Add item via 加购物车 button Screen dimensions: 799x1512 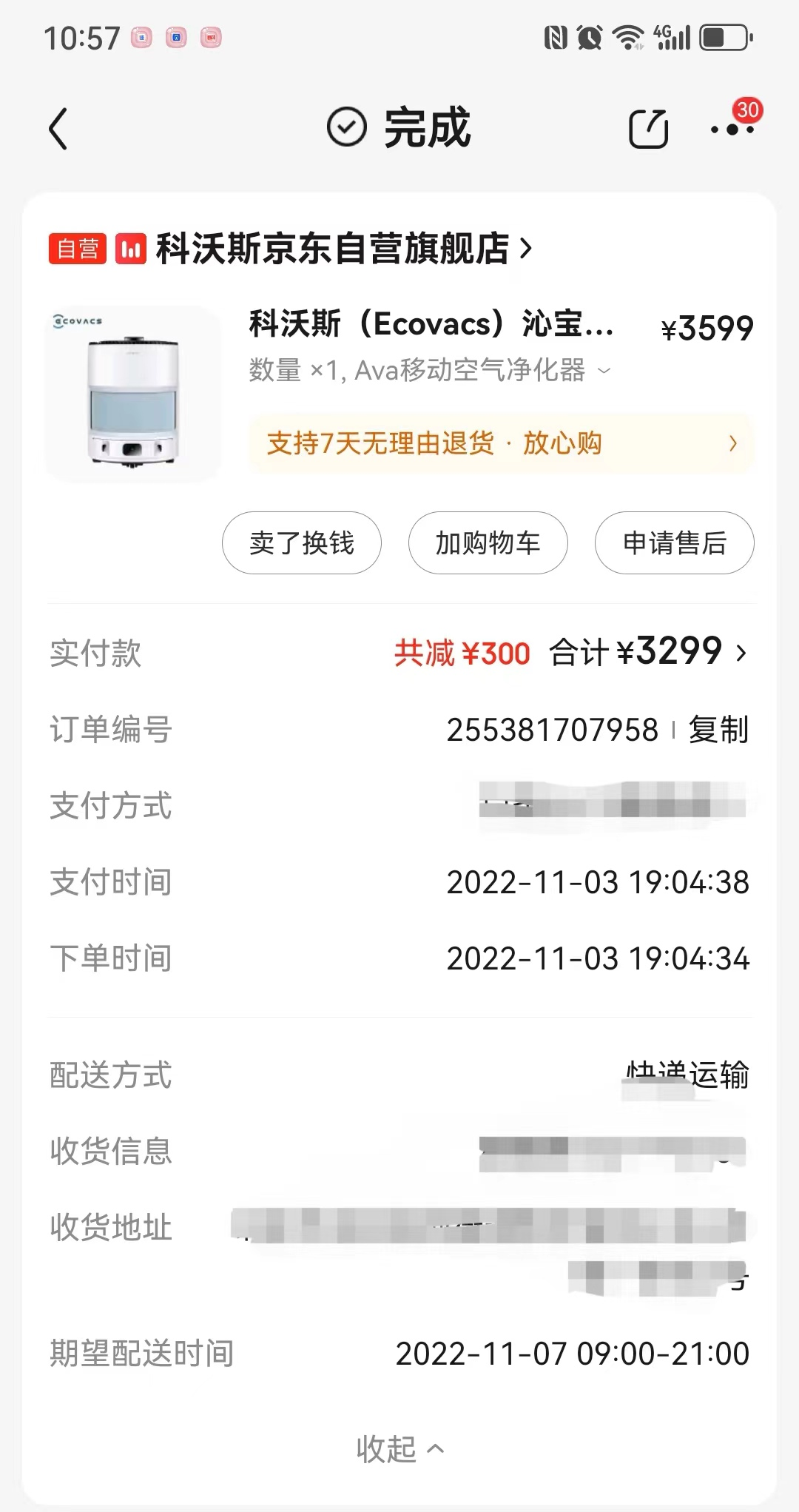pyautogui.click(x=488, y=543)
